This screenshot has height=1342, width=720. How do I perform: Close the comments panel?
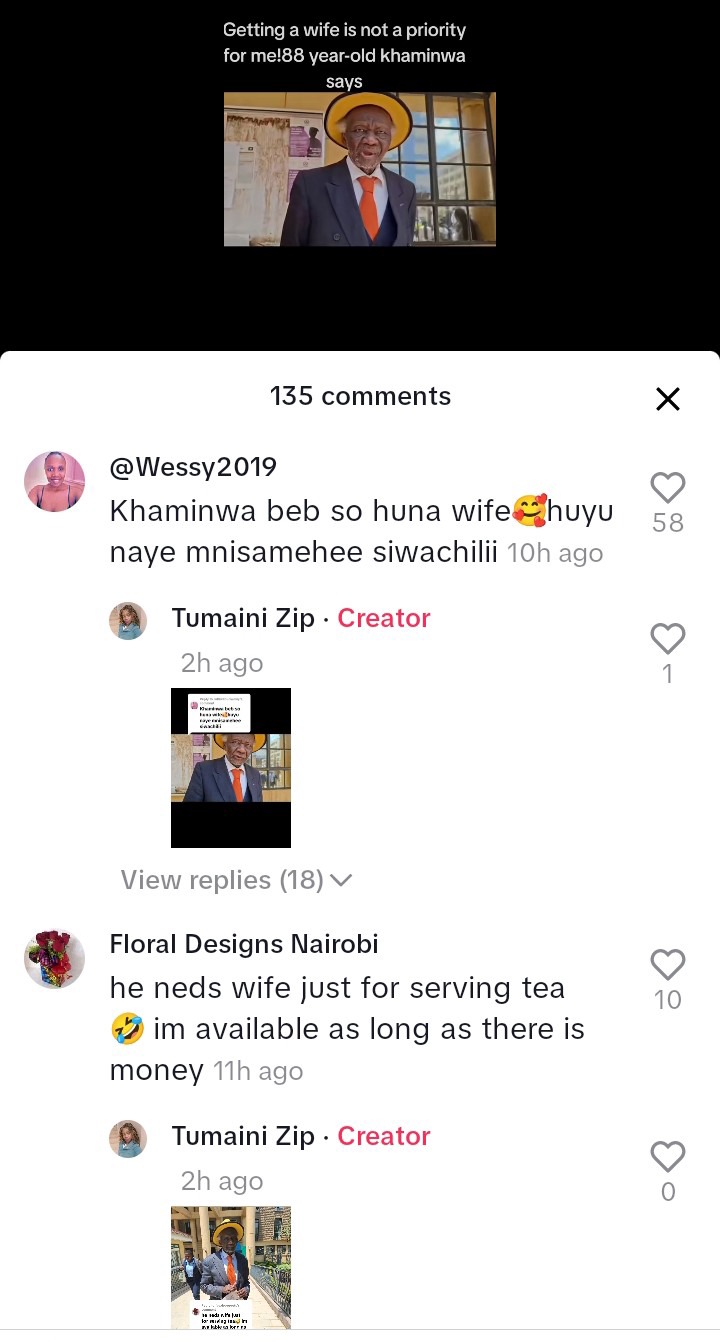tap(667, 399)
